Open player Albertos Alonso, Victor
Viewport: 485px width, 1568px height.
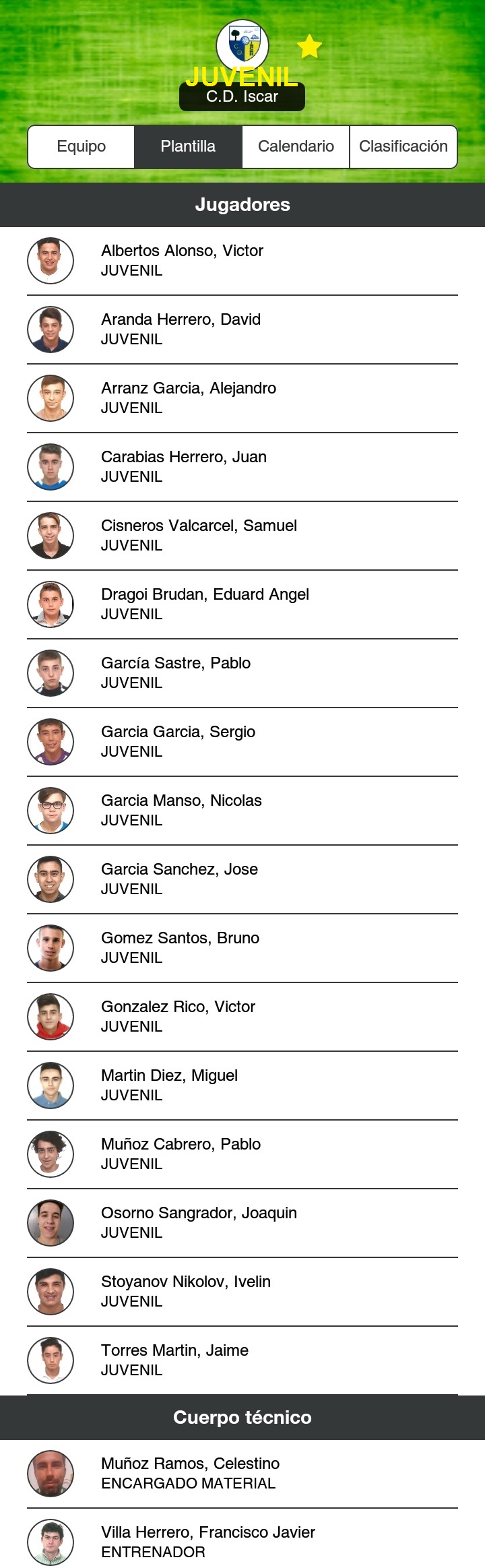pos(243,261)
